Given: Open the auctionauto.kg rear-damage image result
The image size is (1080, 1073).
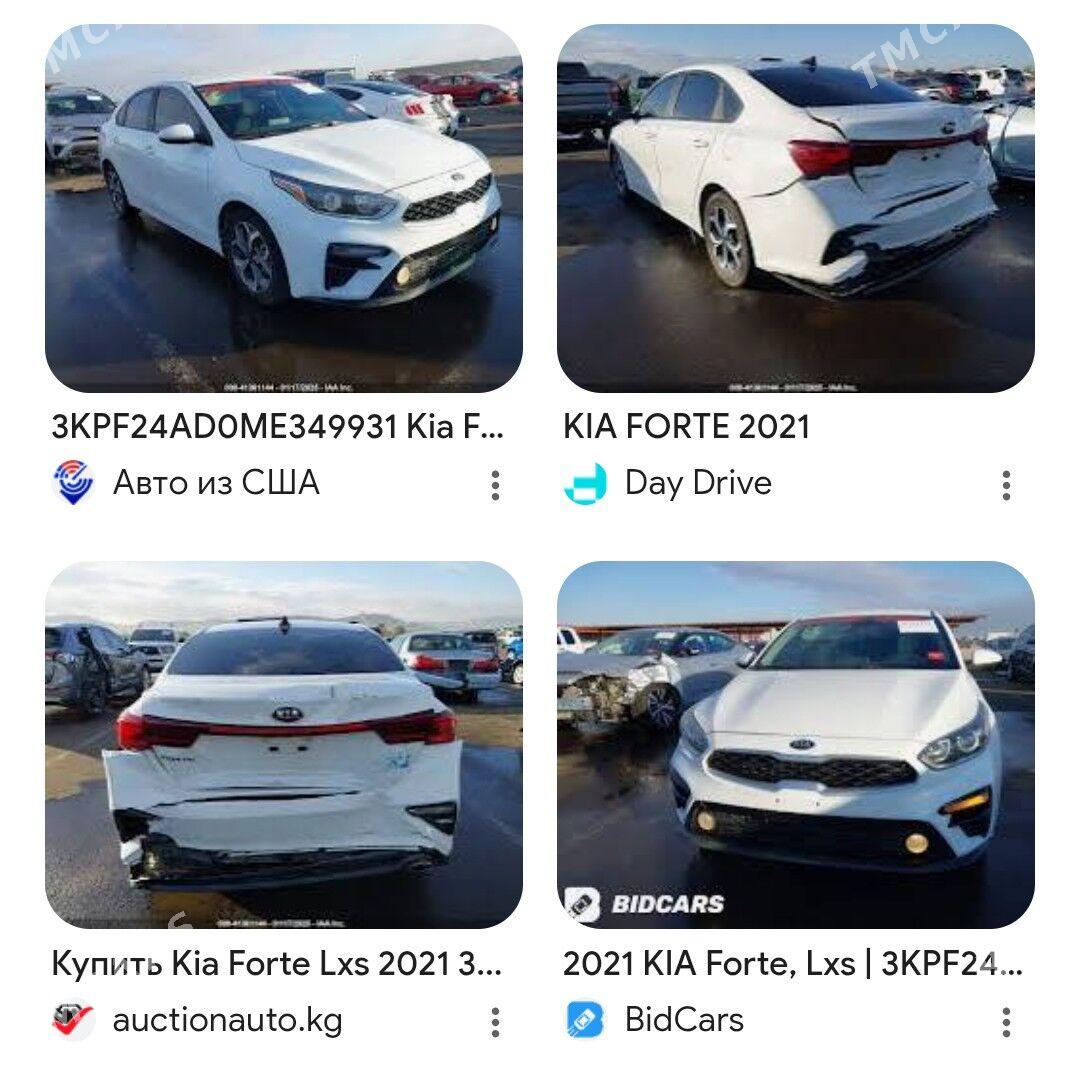Looking at the screenshot, I should (284, 744).
